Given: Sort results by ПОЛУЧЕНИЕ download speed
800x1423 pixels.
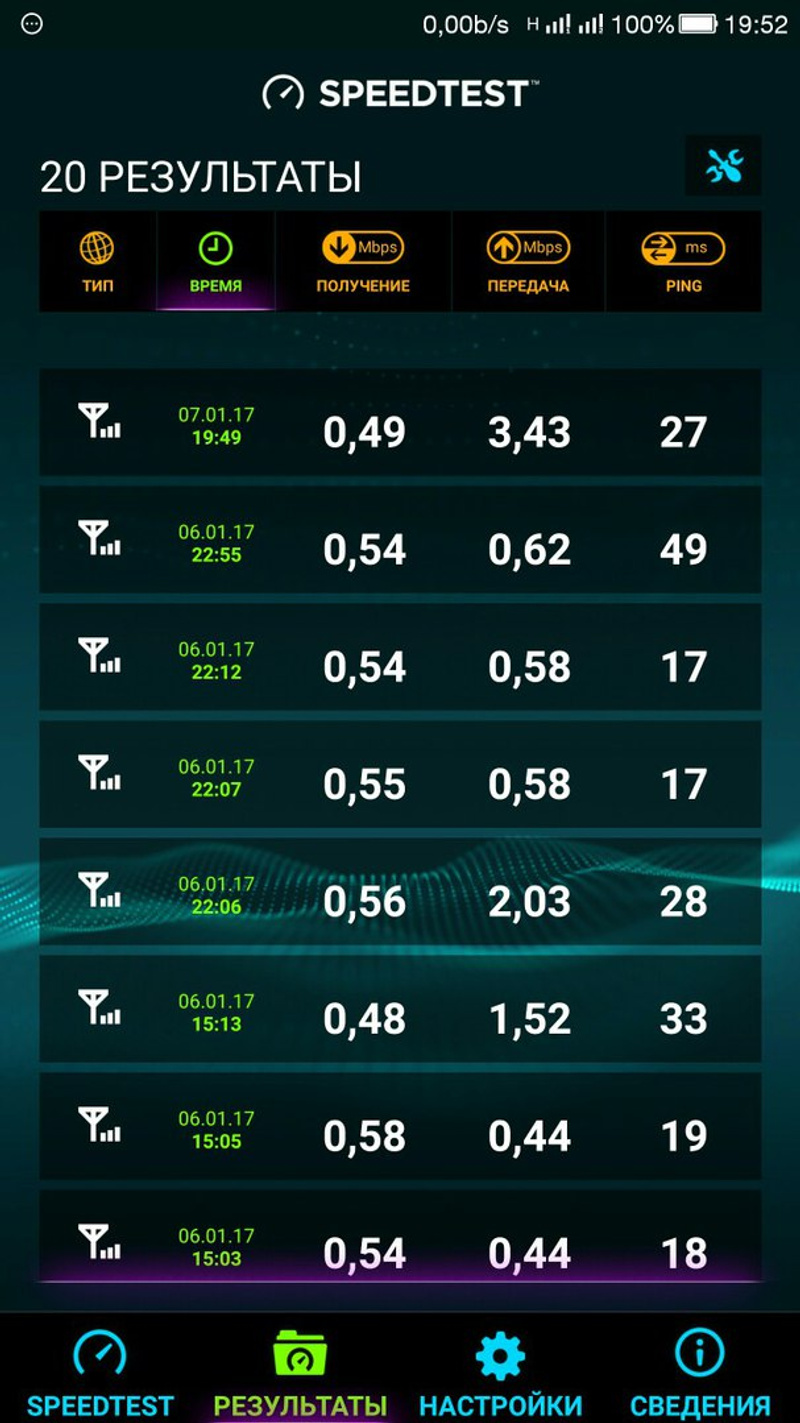Looking at the screenshot, I should 363,262.
